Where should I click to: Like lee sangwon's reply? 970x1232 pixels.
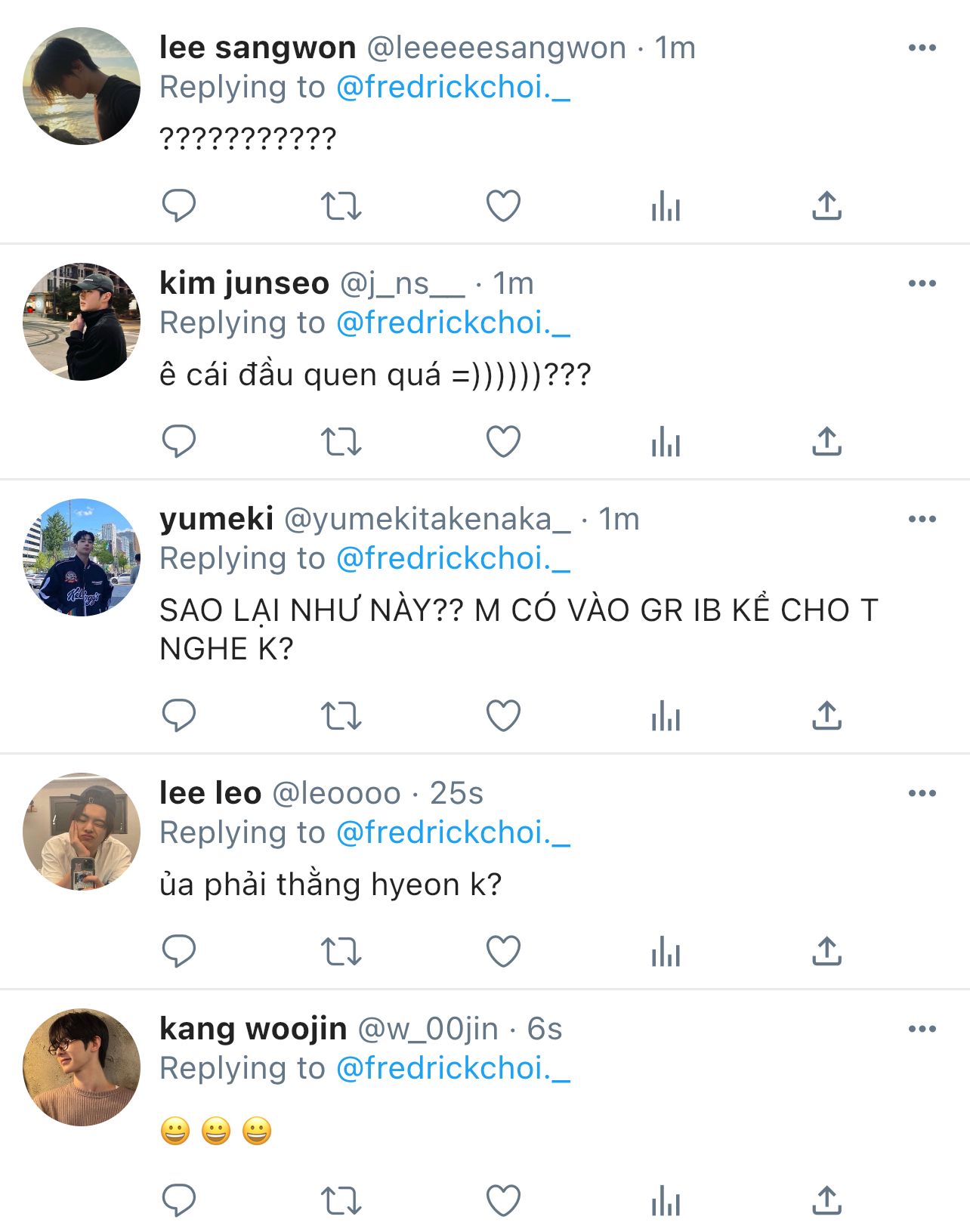tap(503, 205)
